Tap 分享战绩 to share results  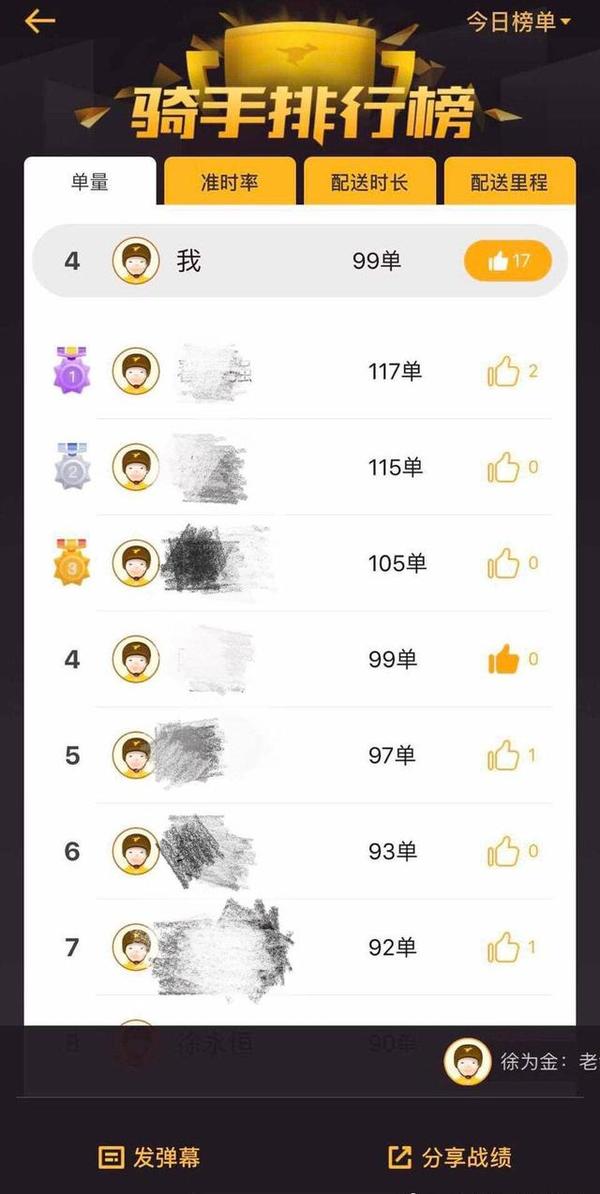click(451, 1157)
